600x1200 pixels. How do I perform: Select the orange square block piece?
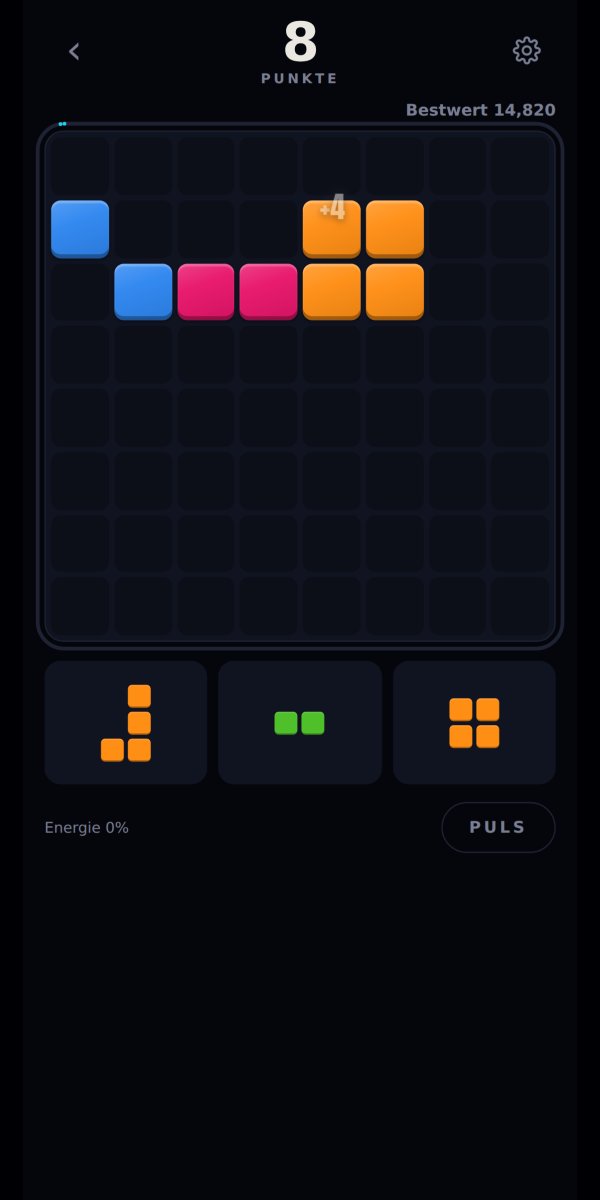[474, 722]
